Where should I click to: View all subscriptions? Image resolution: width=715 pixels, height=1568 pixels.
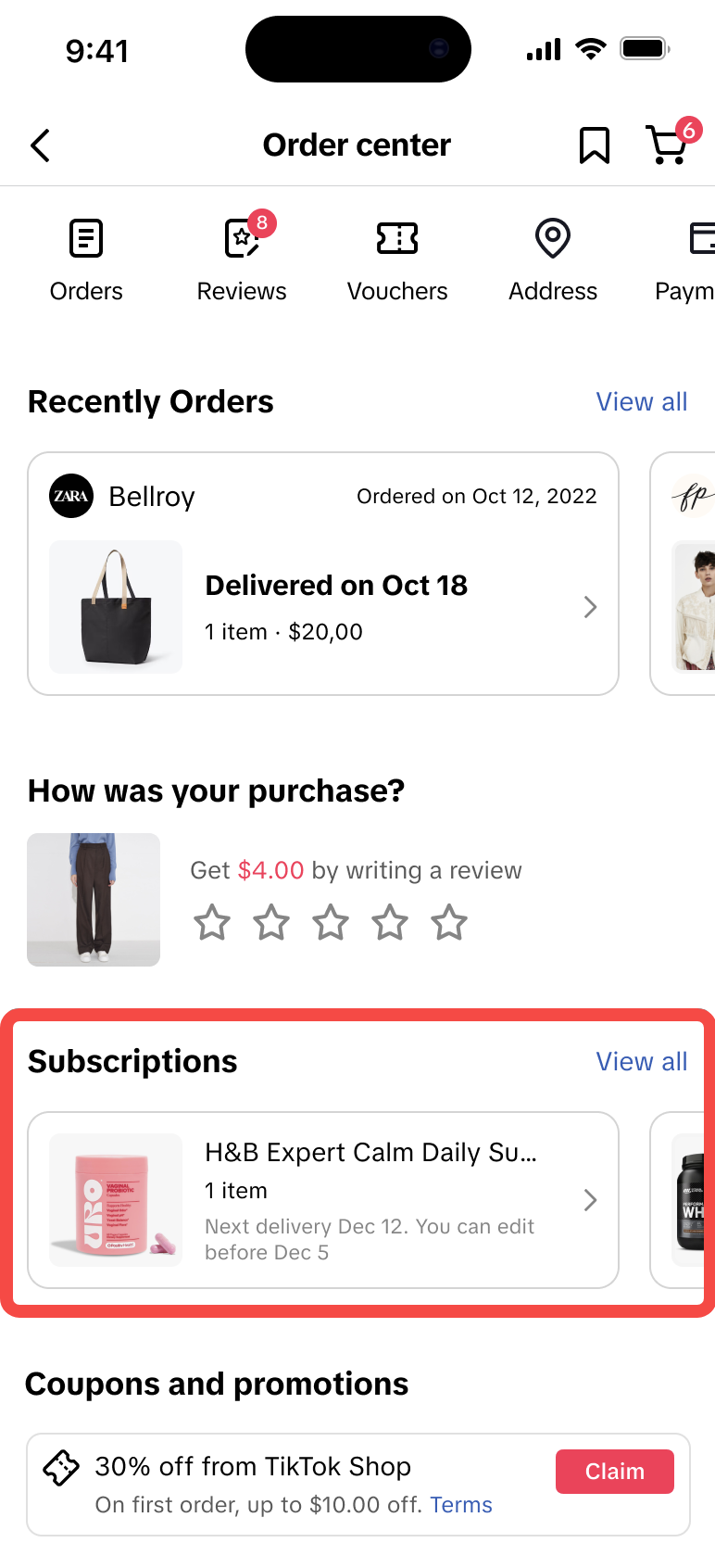(x=641, y=1062)
